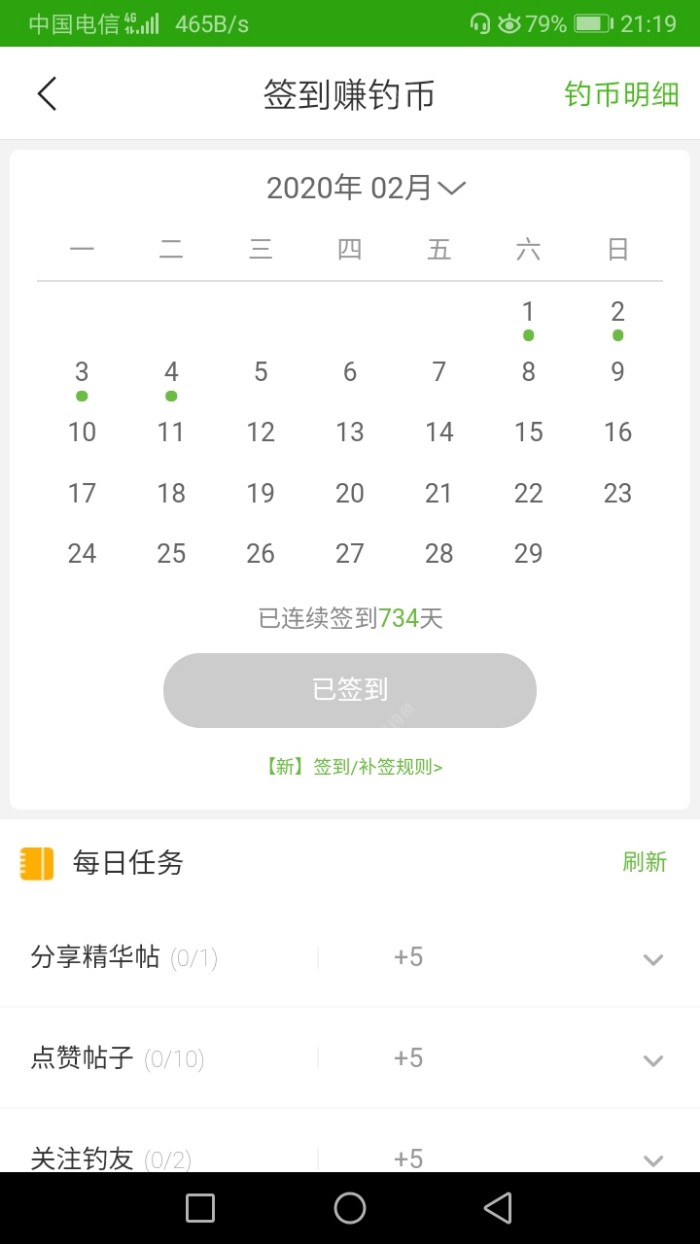700x1244 pixels.
Task: Open the 2020年 02月 month picker
Action: pos(366,188)
